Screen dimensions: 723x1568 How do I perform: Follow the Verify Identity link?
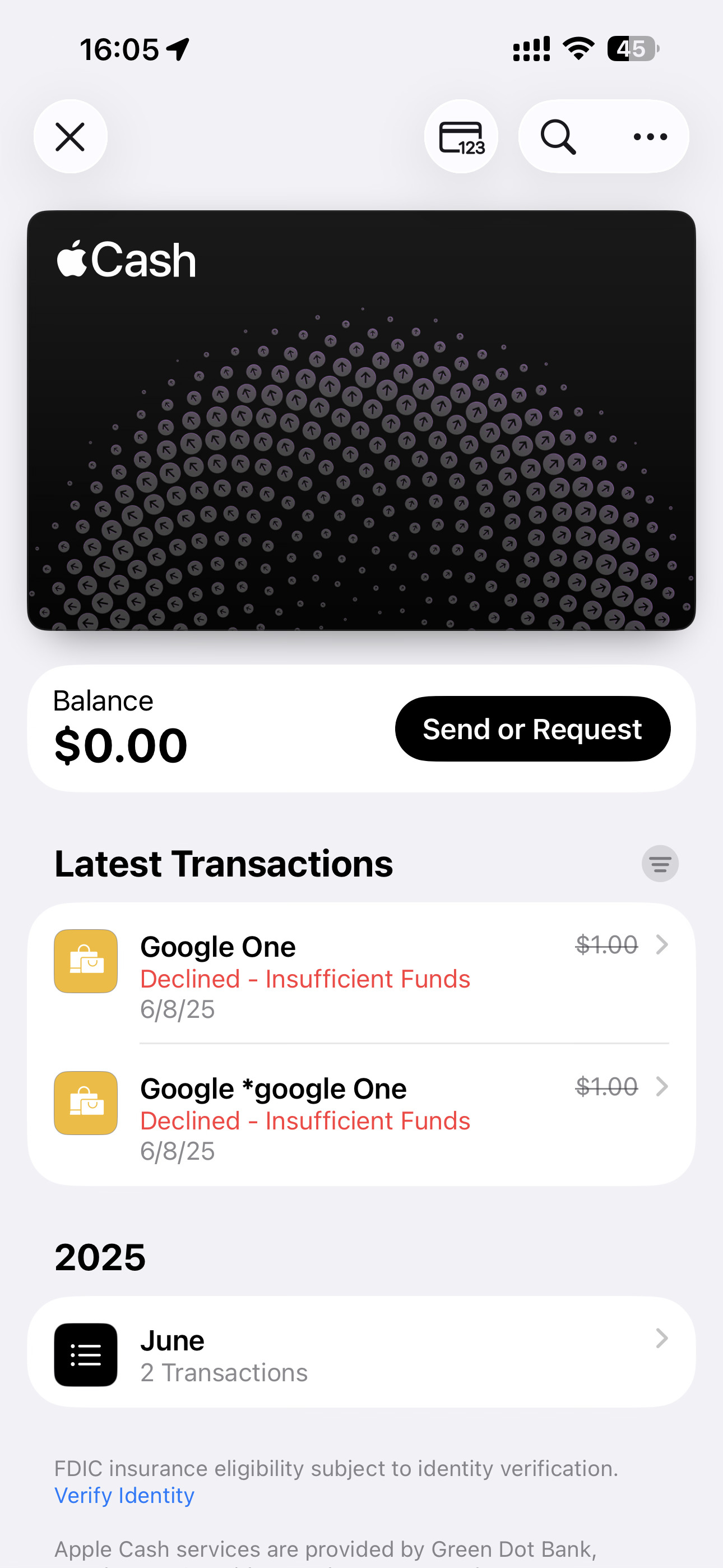(124, 1496)
